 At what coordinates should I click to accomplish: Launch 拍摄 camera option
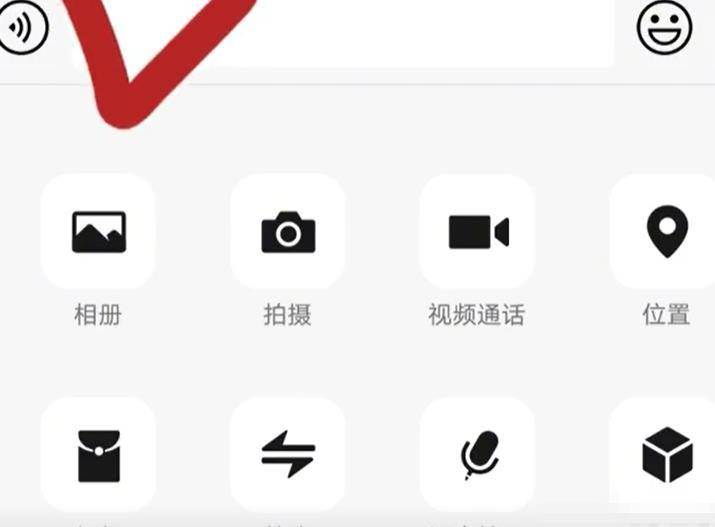[288, 232]
